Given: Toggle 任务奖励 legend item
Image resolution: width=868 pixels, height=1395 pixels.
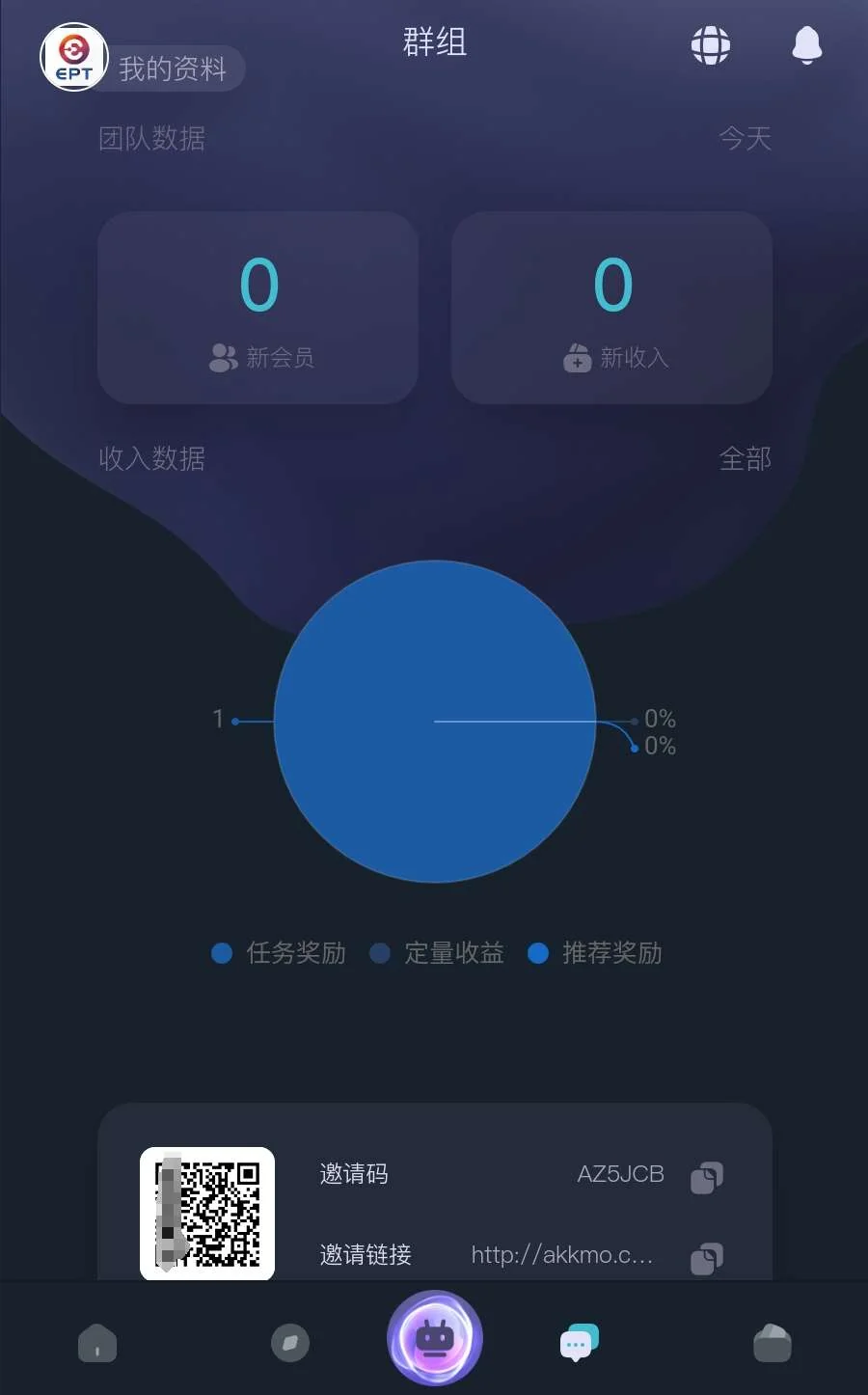Looking at the screenshot, I should click(280, 953).
